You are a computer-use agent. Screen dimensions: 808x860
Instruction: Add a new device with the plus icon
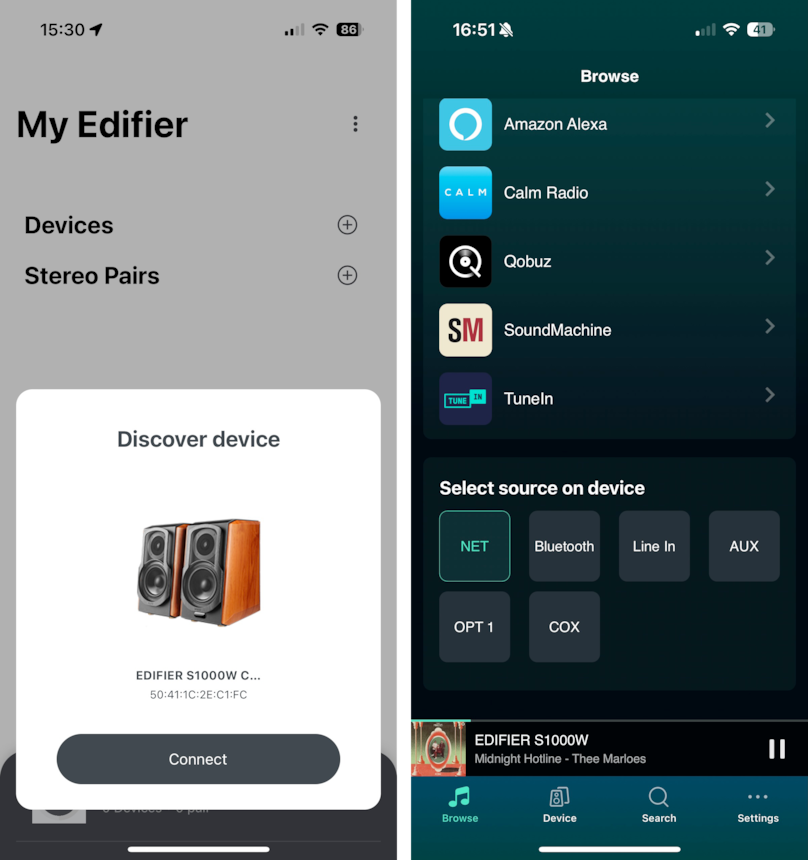pos(347,225)
